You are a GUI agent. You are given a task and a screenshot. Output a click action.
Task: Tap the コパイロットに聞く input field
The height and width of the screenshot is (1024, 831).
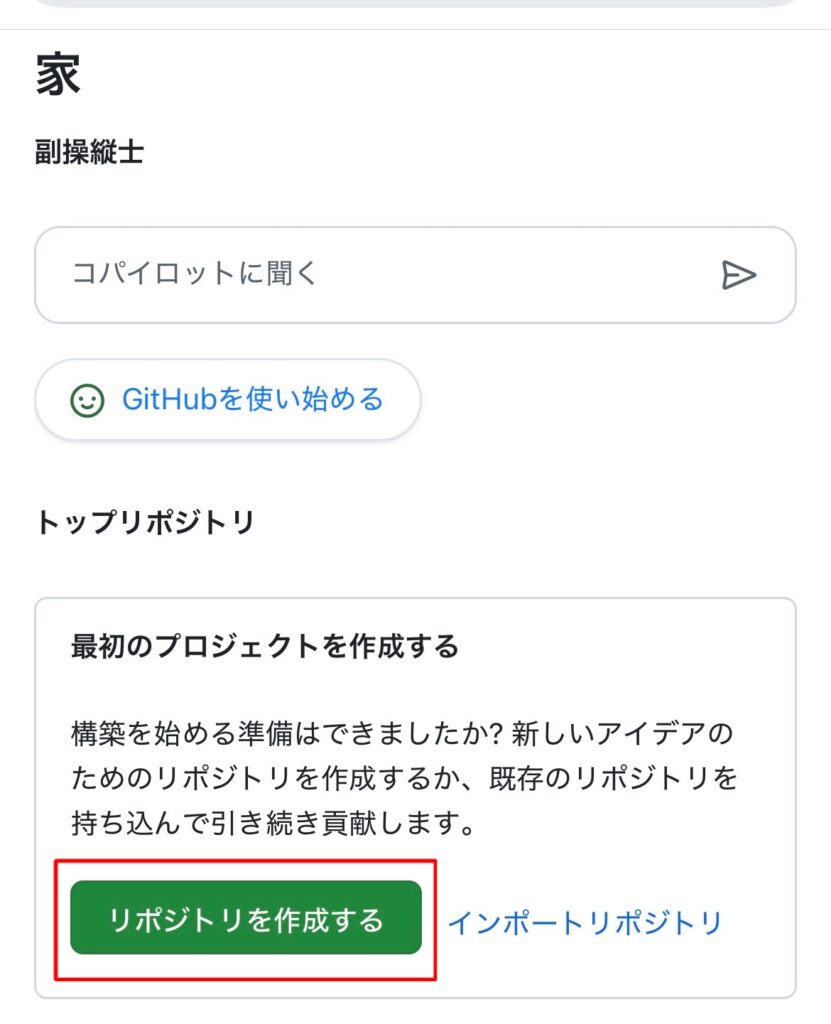(380, 275)
